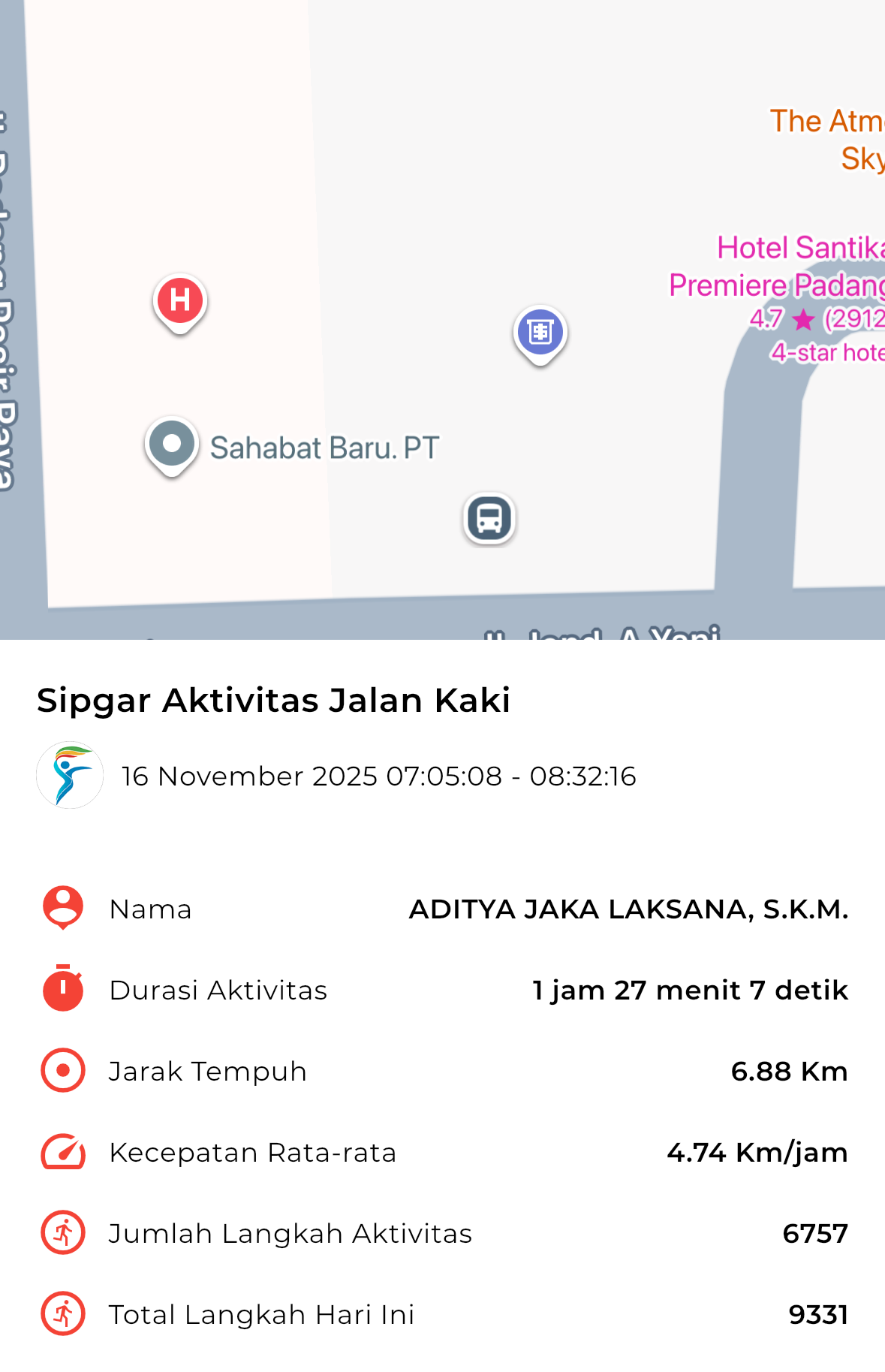Select the bus stop marker on map
This screenshot has height=1372, width=885.
coord(489,518)
